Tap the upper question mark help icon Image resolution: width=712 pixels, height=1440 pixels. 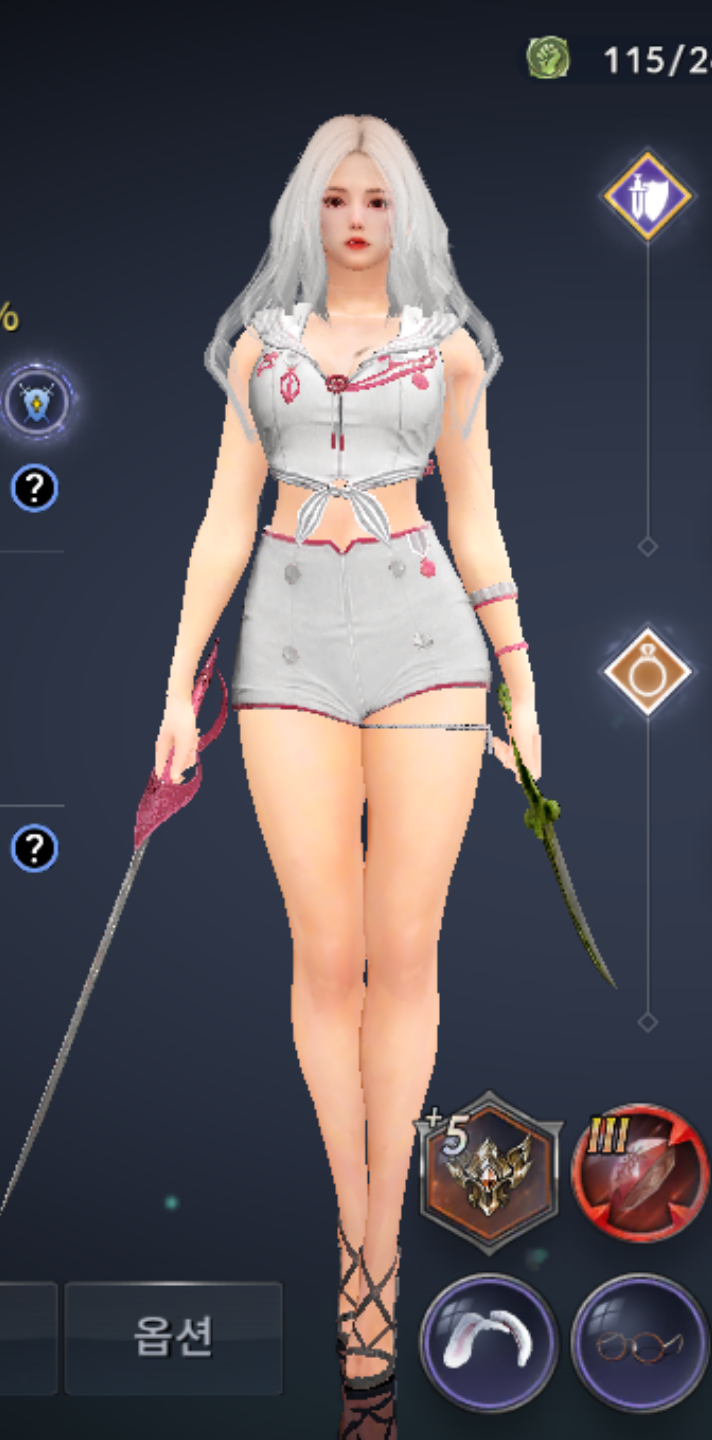(x=35, y=489)
